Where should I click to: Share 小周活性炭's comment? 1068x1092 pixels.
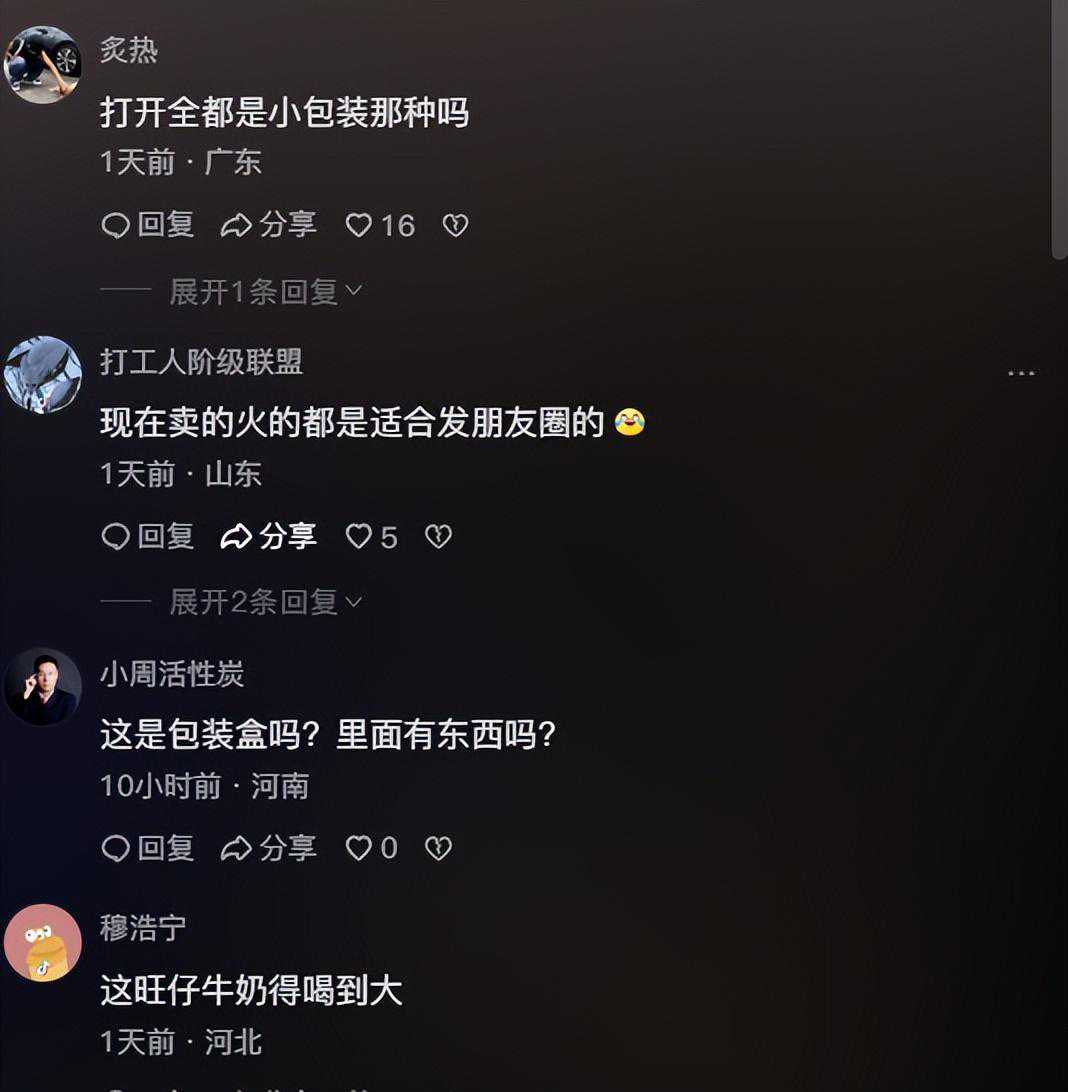(x=268, y=849)
